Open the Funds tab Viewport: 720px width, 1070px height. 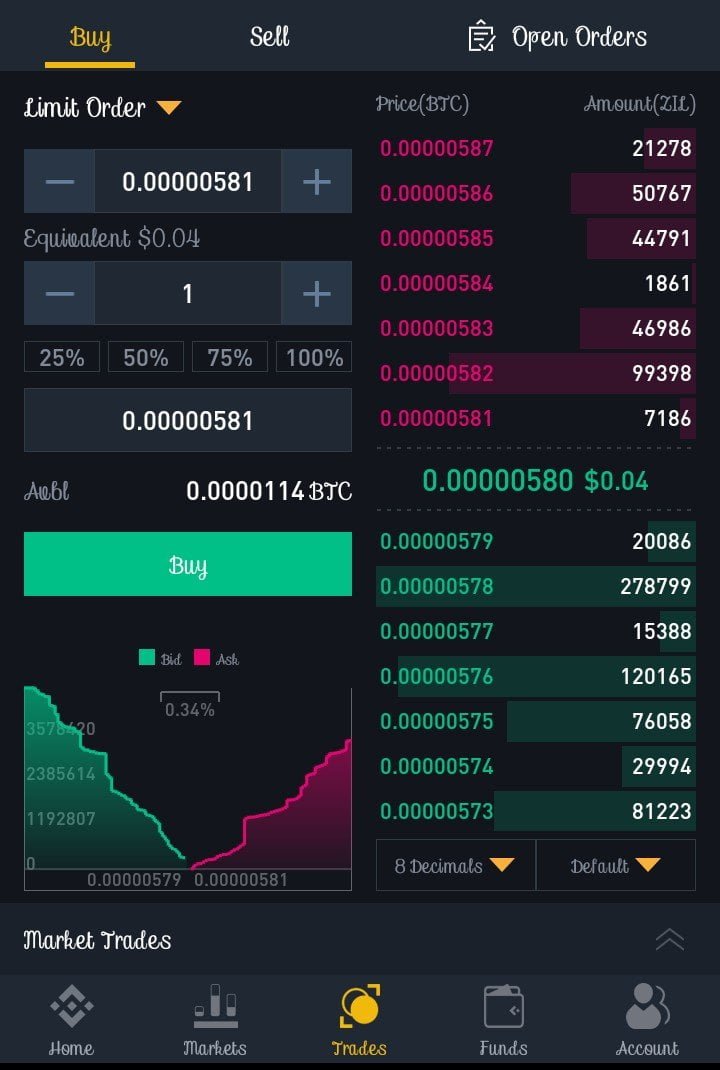coord(503,1021)
